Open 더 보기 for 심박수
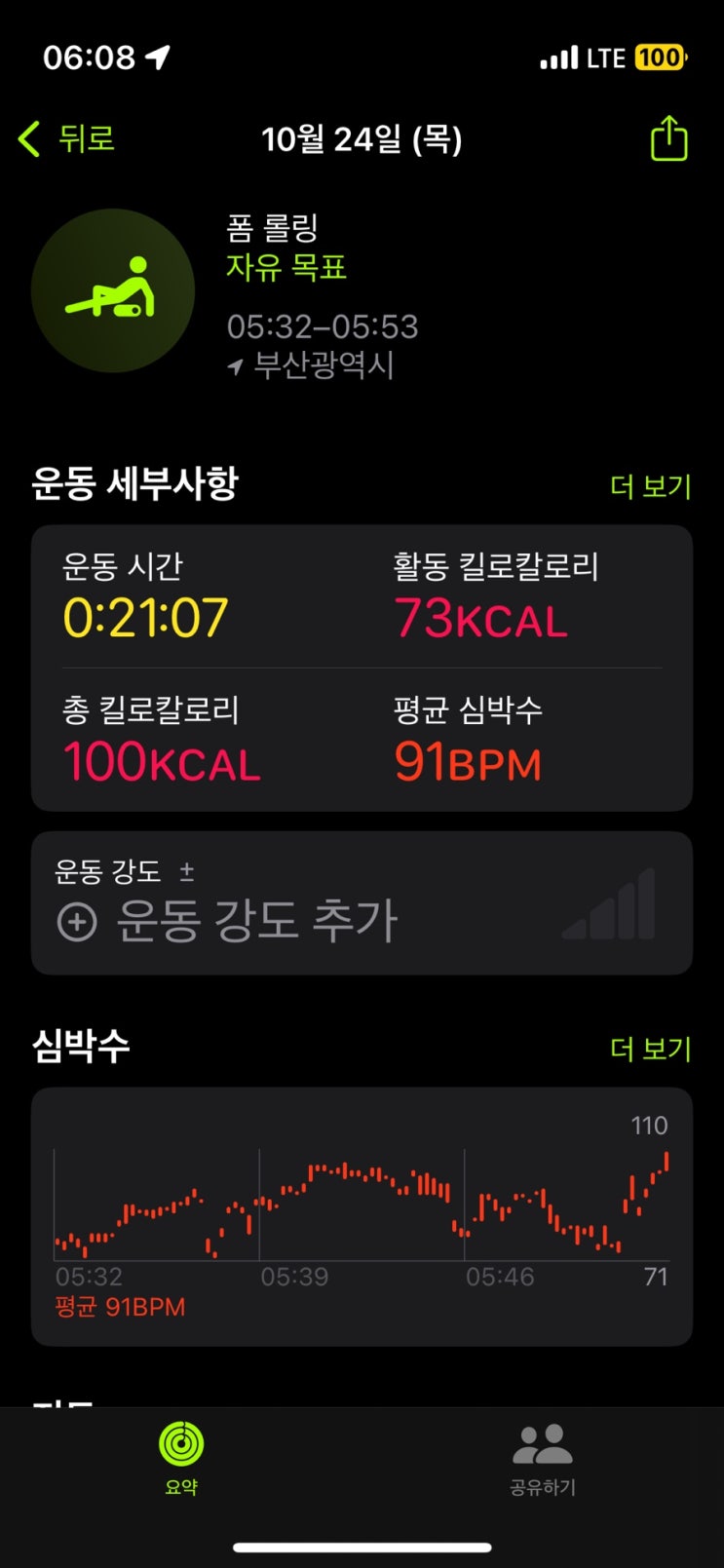This screenshot has width=724, height=1568. (650, 1049)
